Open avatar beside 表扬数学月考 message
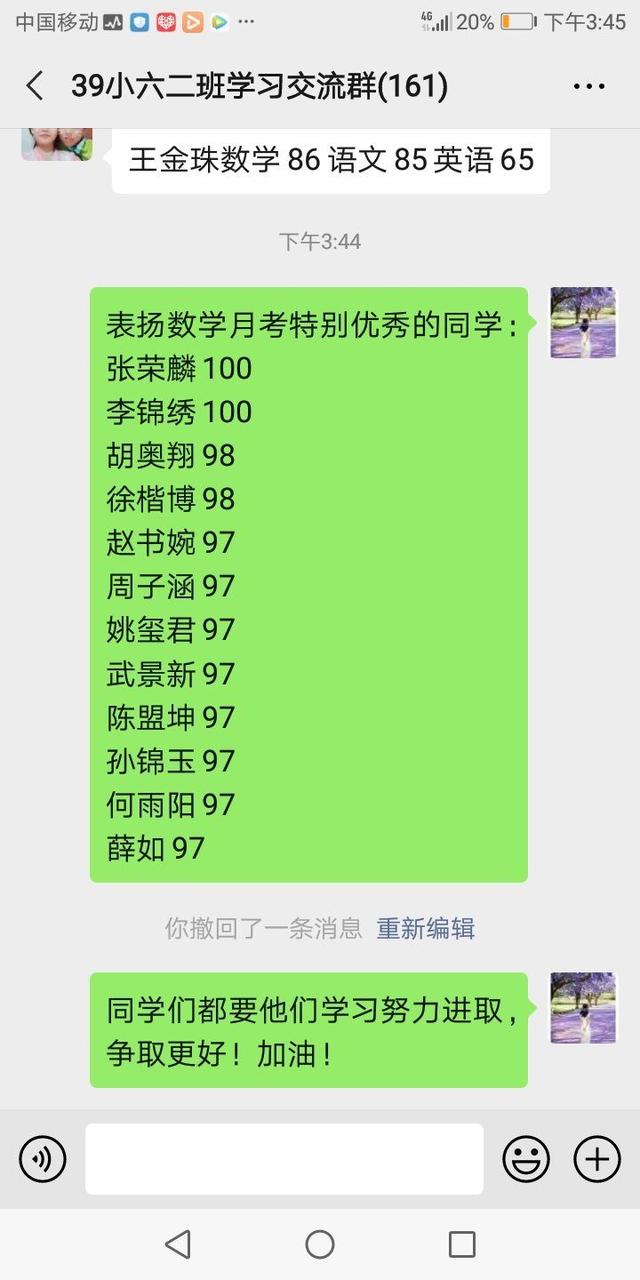Viewport: 640px width, 1280px height. click(584, 323)
